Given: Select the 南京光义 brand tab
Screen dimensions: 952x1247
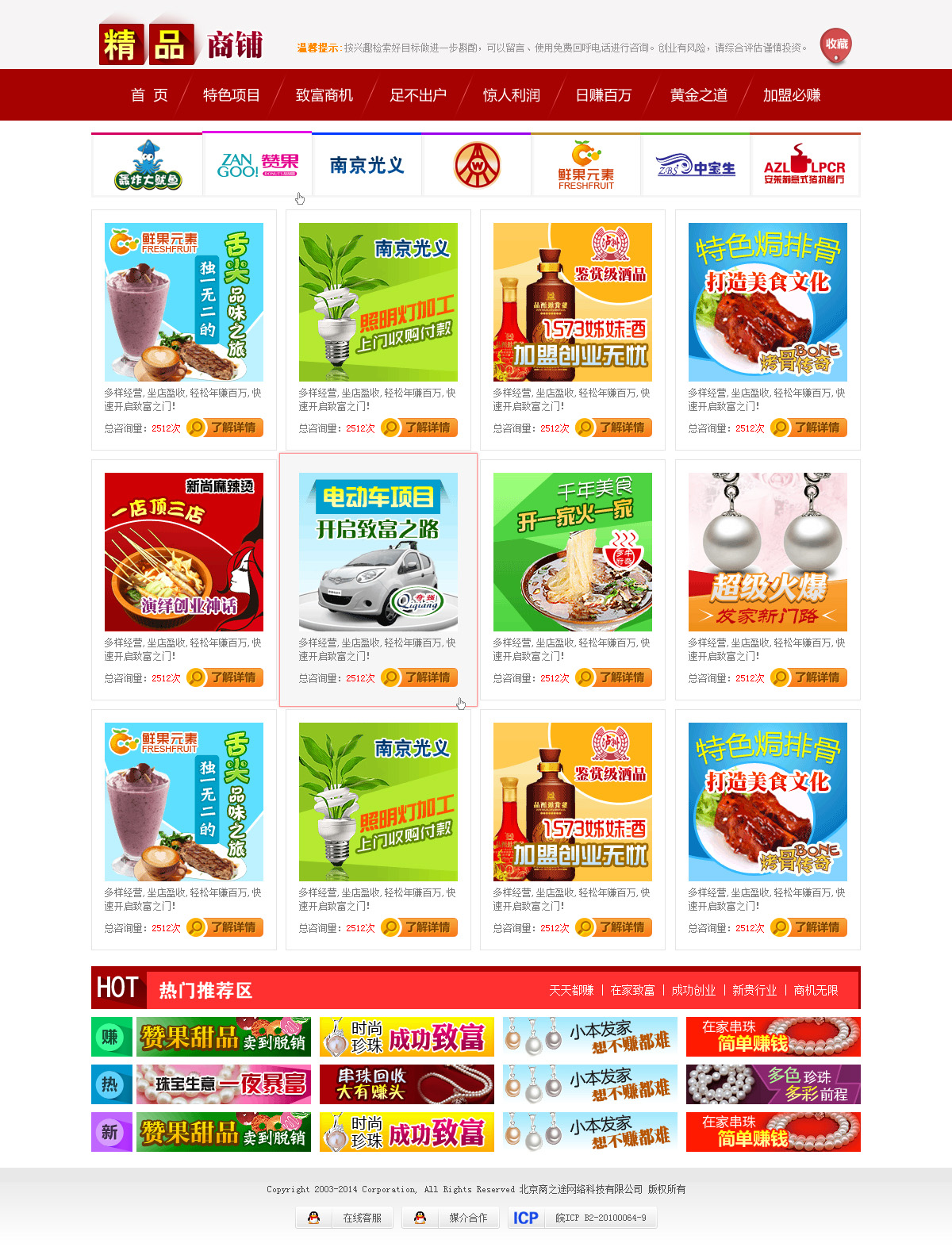Looking at the screenshot, I should [367, 165].
